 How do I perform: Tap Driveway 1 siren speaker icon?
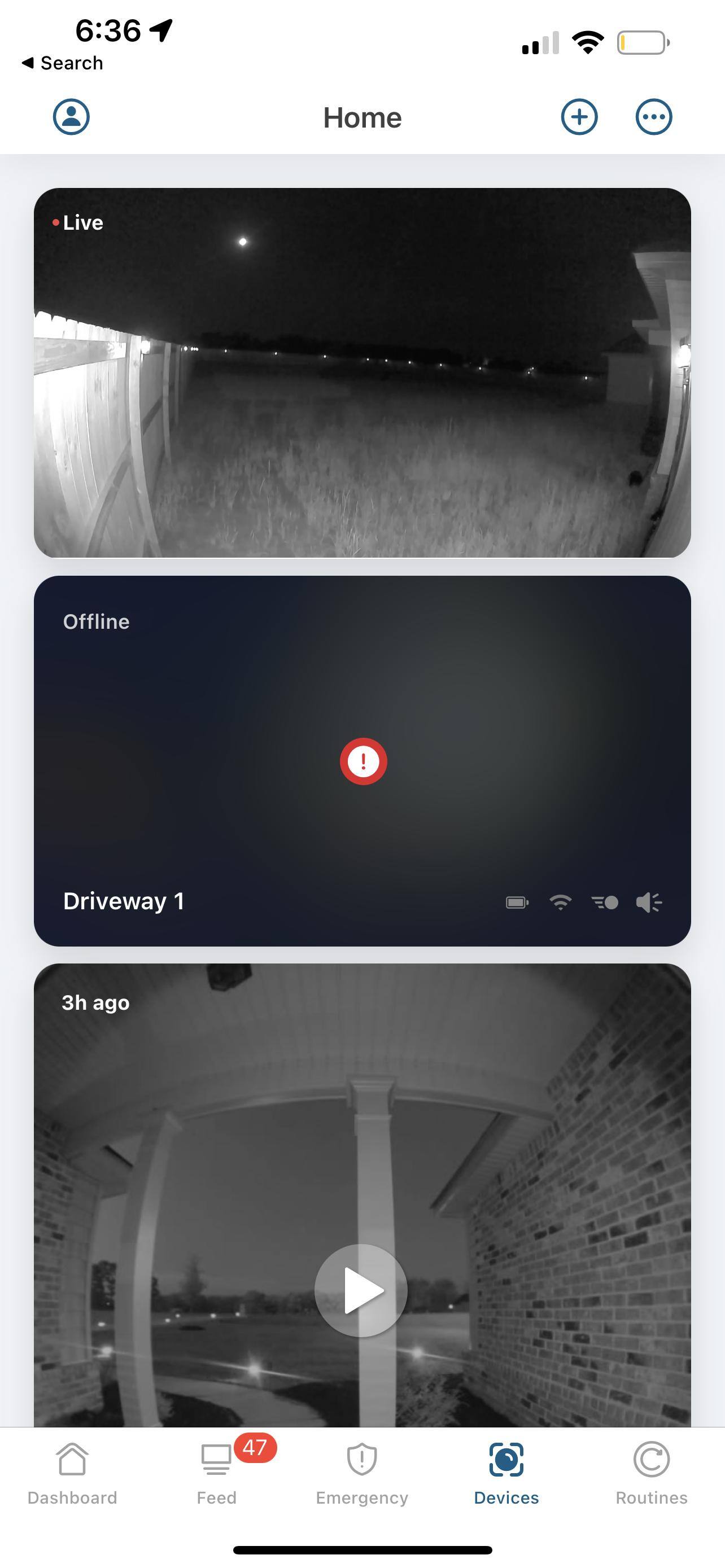(649, 902)
